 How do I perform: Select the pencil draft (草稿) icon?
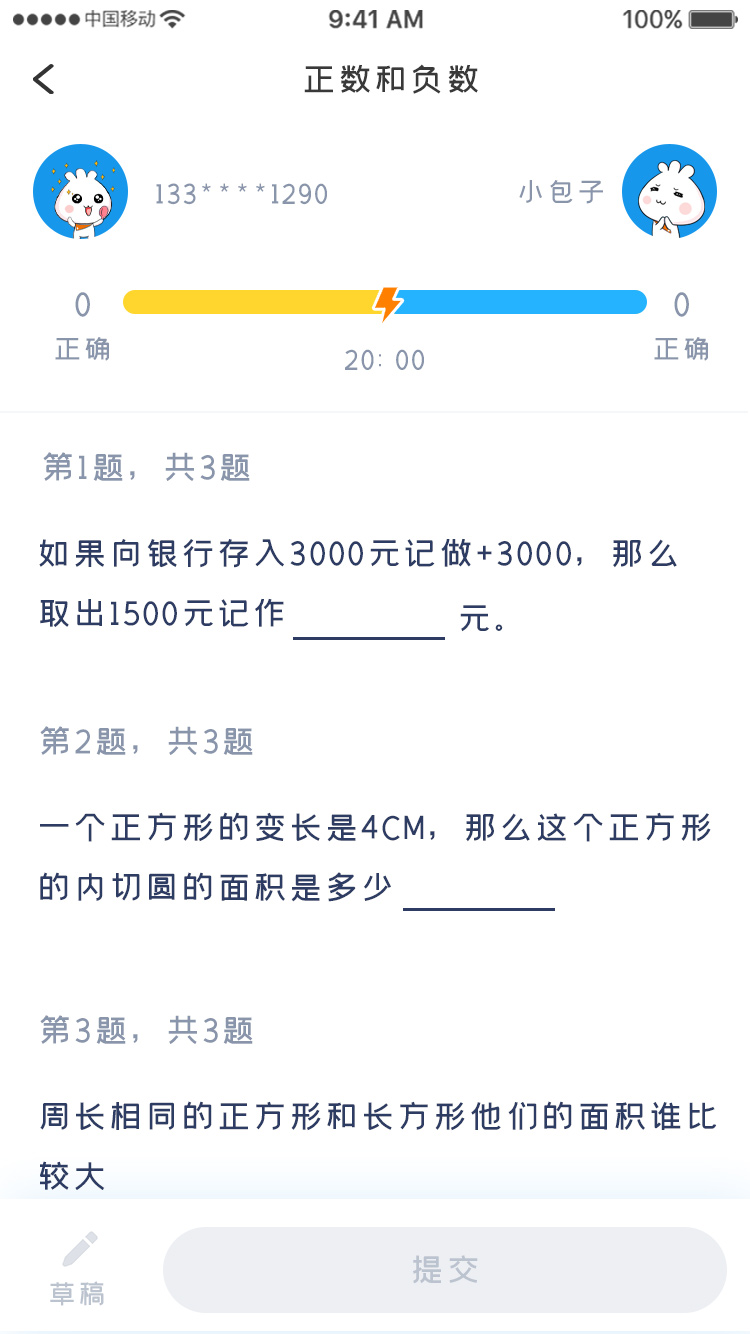[x=79, y=1248]
